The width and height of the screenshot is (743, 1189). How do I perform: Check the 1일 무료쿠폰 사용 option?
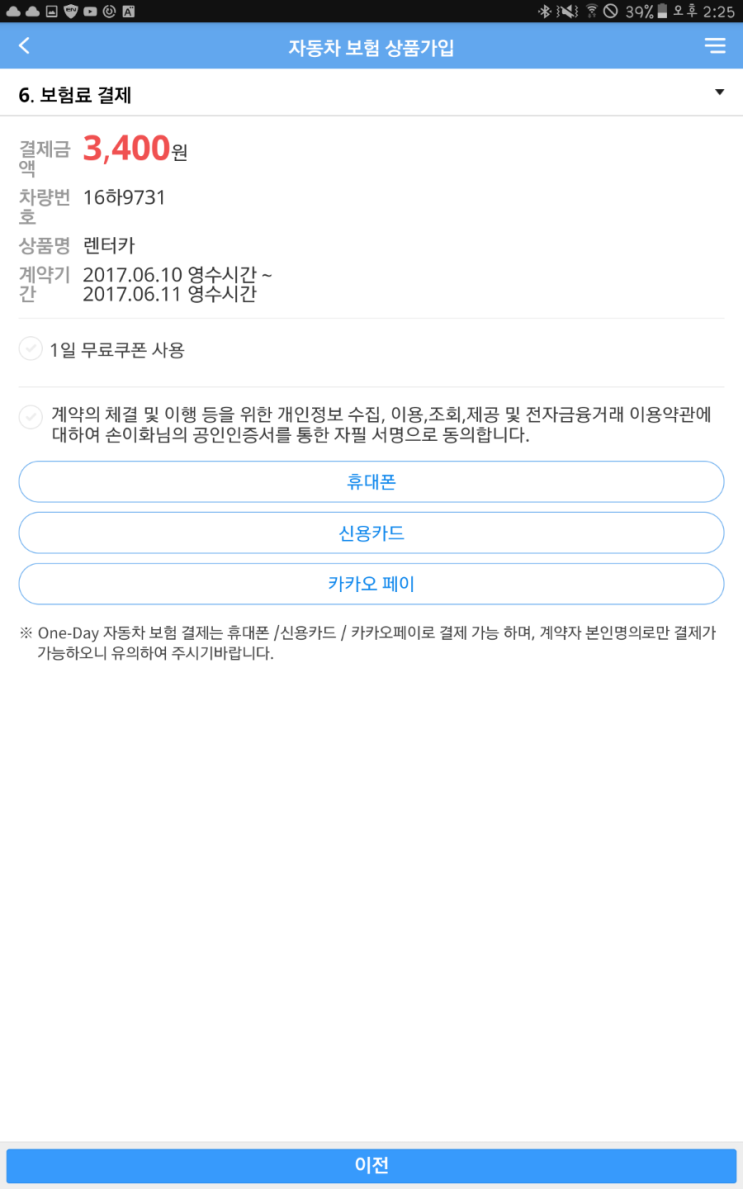30,350
